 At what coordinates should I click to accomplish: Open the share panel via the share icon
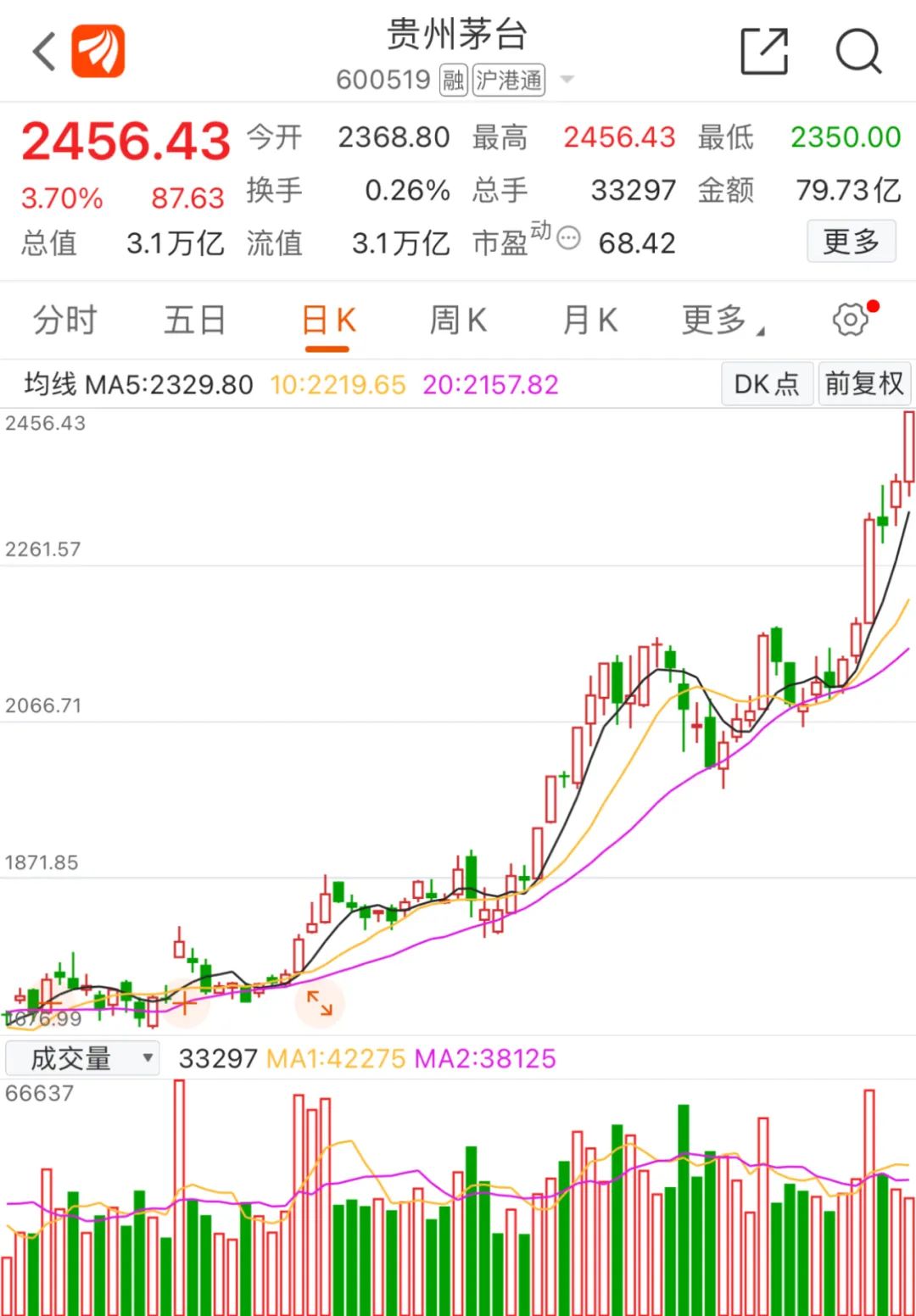point(763,51)
